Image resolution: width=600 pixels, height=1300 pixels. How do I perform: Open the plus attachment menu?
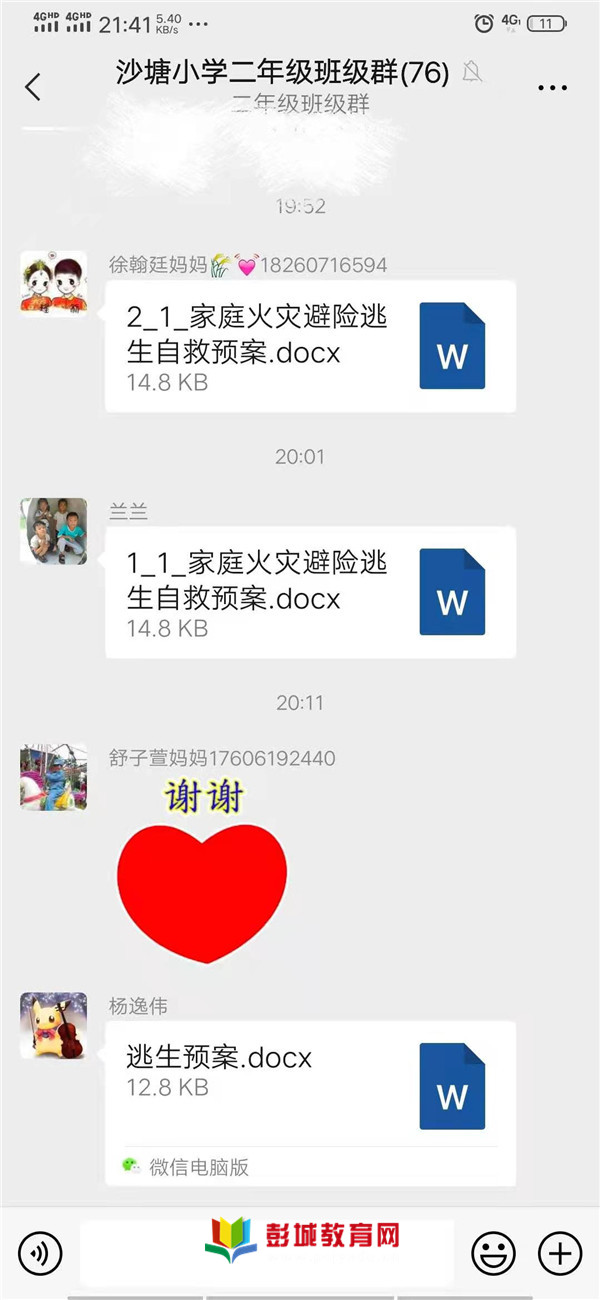point(560,1252)
